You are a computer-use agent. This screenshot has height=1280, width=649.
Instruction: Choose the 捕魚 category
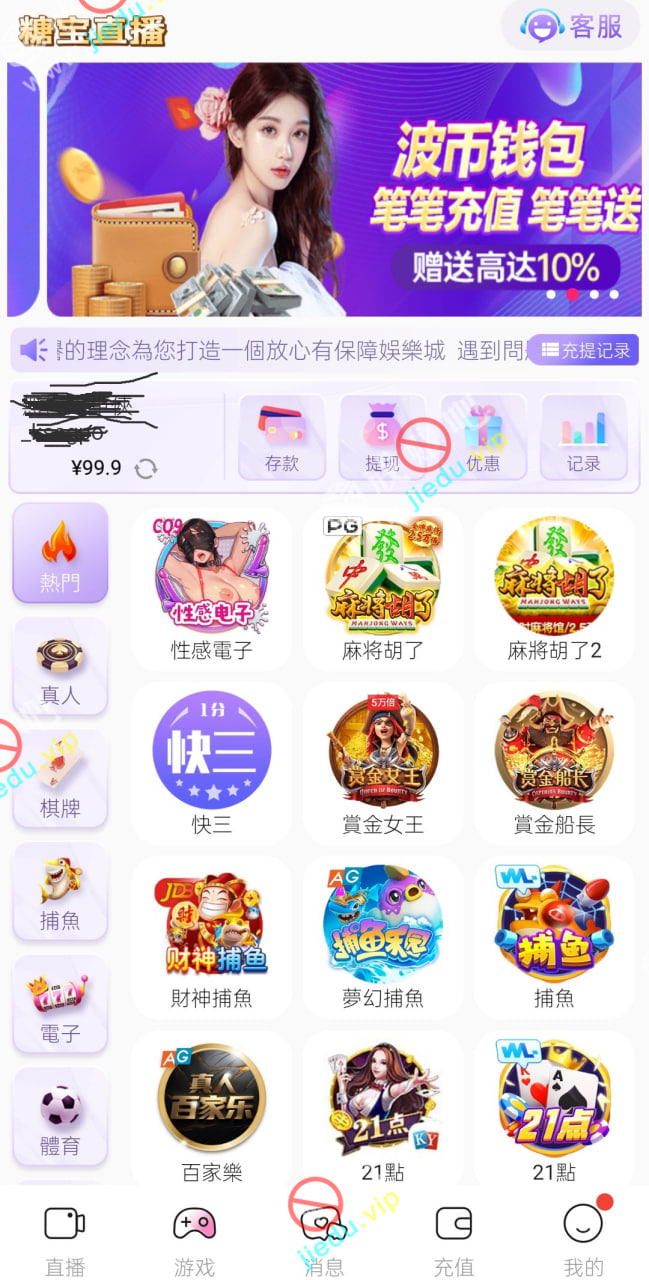coord(60,892)
